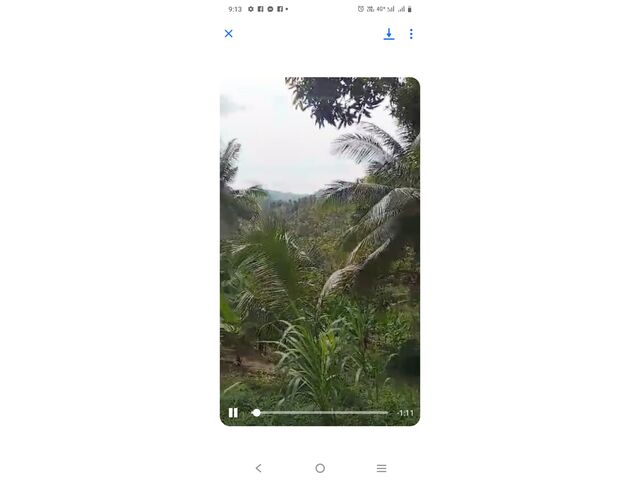Pause the playing video
The image size is (640, 480).
[x=233, y=412]
